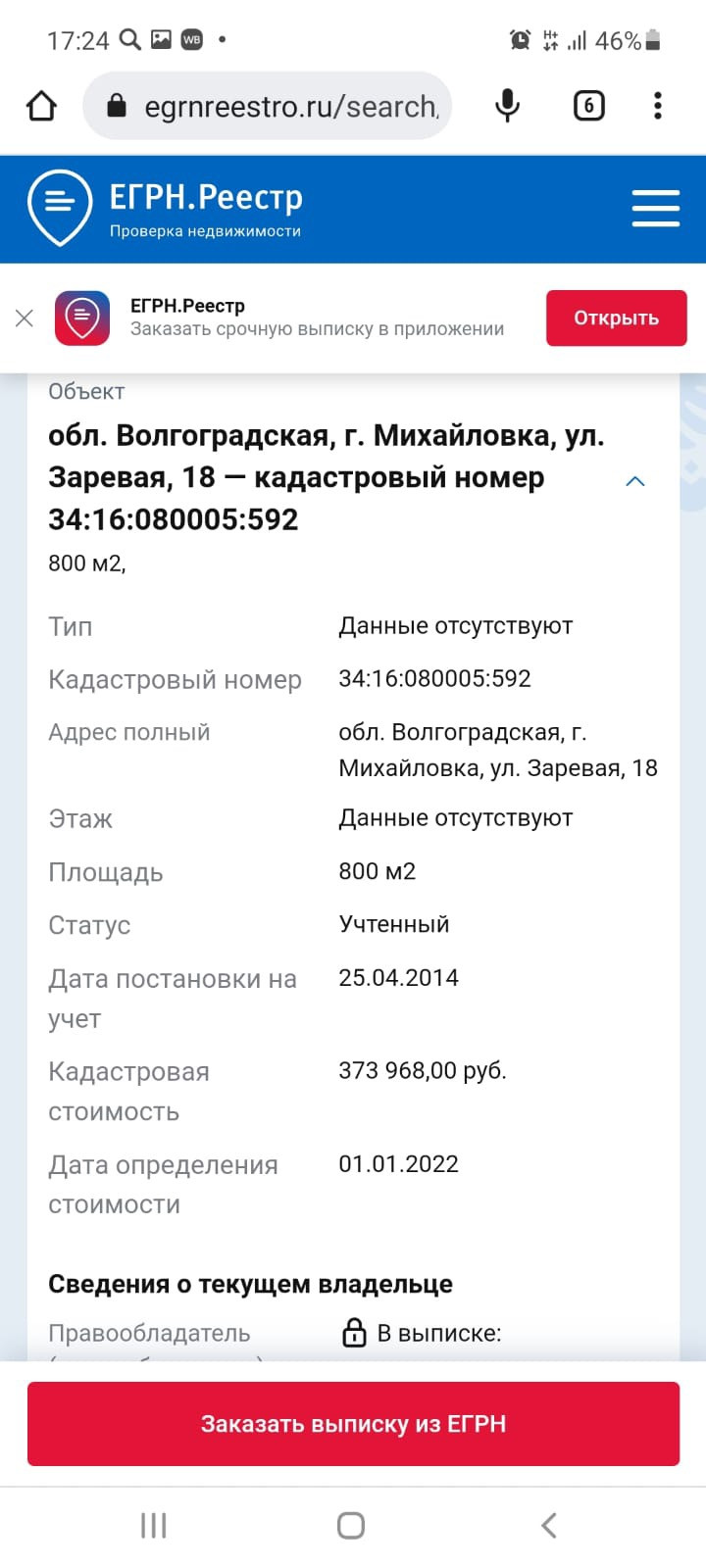Open the ЕГРН.Реестр site logo link

pyautogui.click(x=167, y=208)
